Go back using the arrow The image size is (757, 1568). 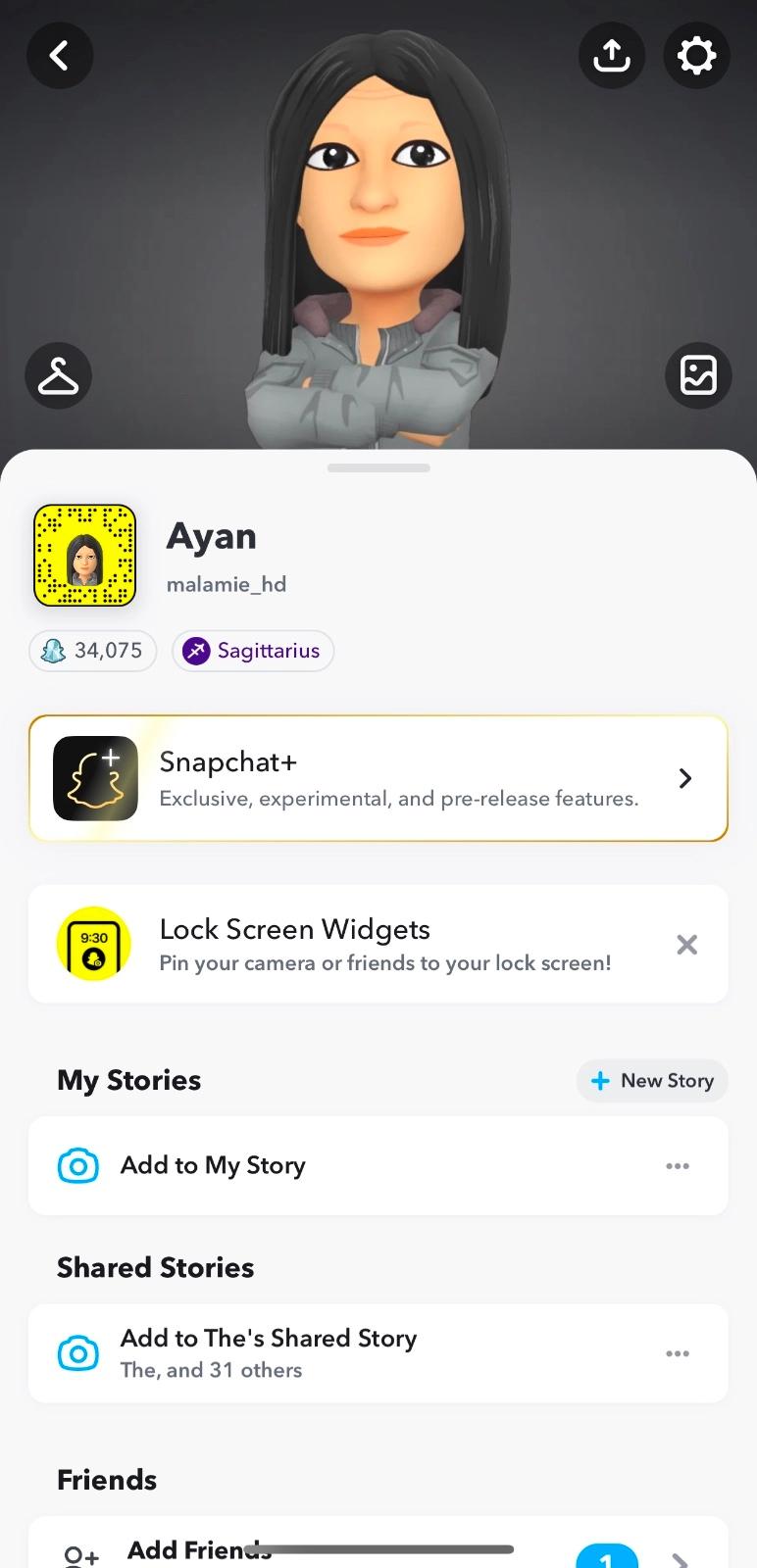(59, 56)
